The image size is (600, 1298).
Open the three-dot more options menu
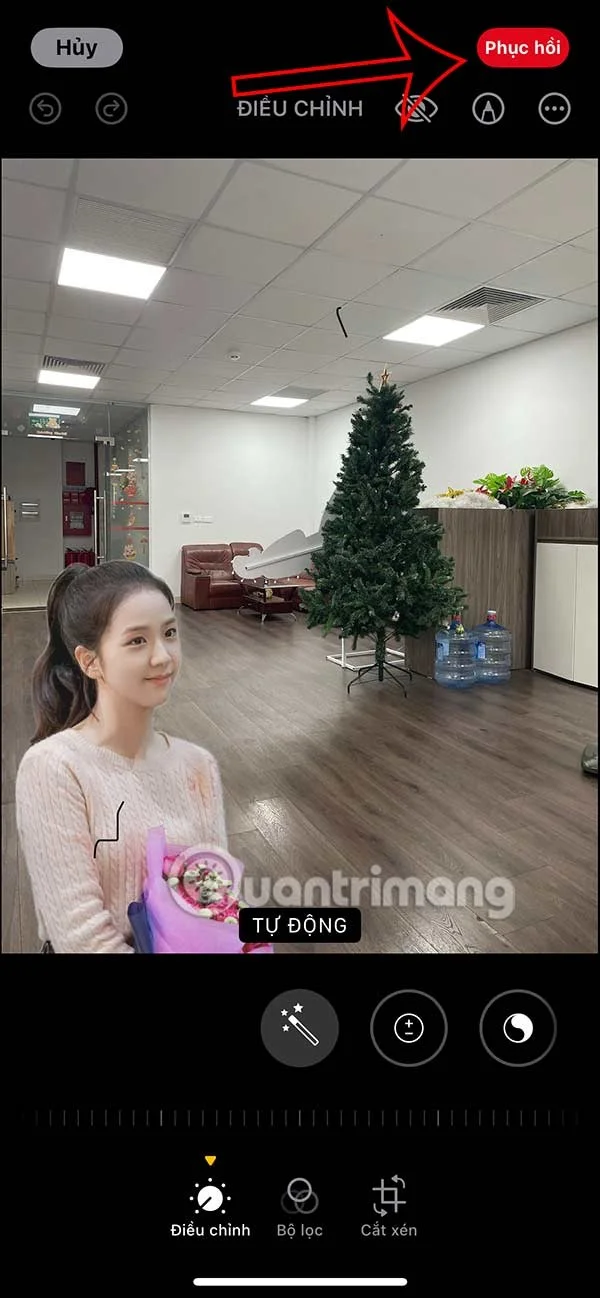coord(554,108)
